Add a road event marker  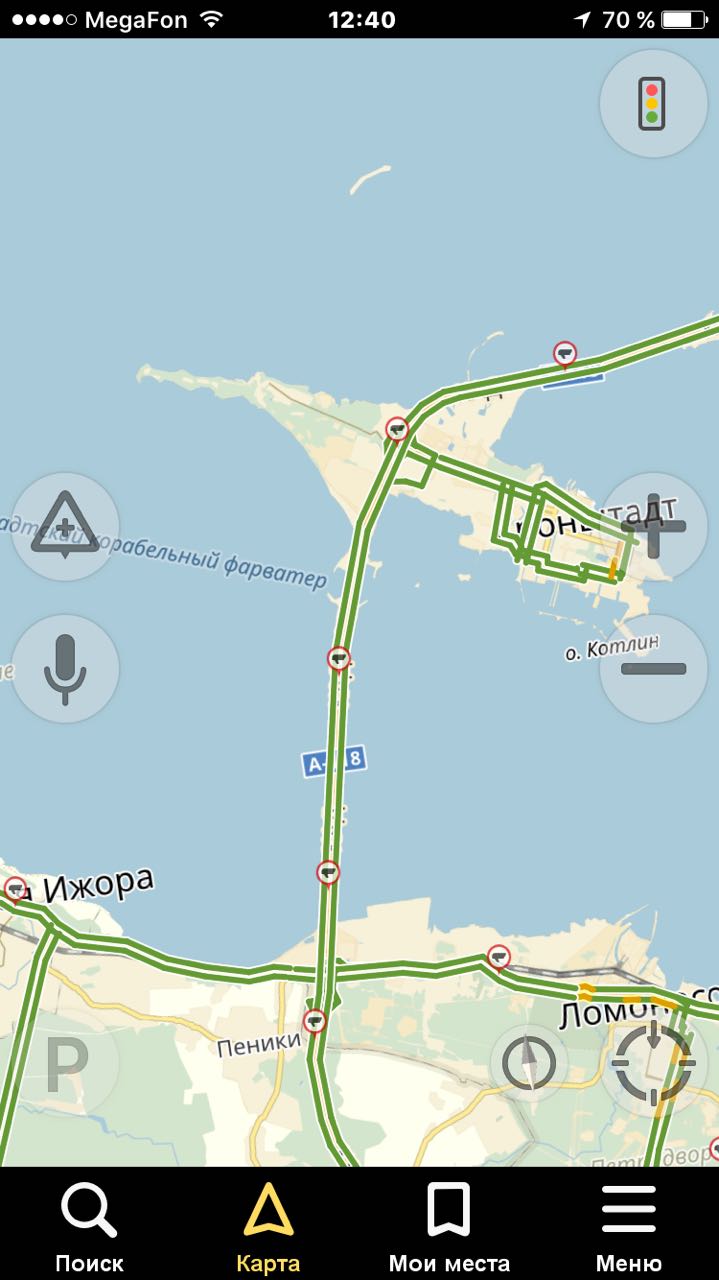[65, 526]
